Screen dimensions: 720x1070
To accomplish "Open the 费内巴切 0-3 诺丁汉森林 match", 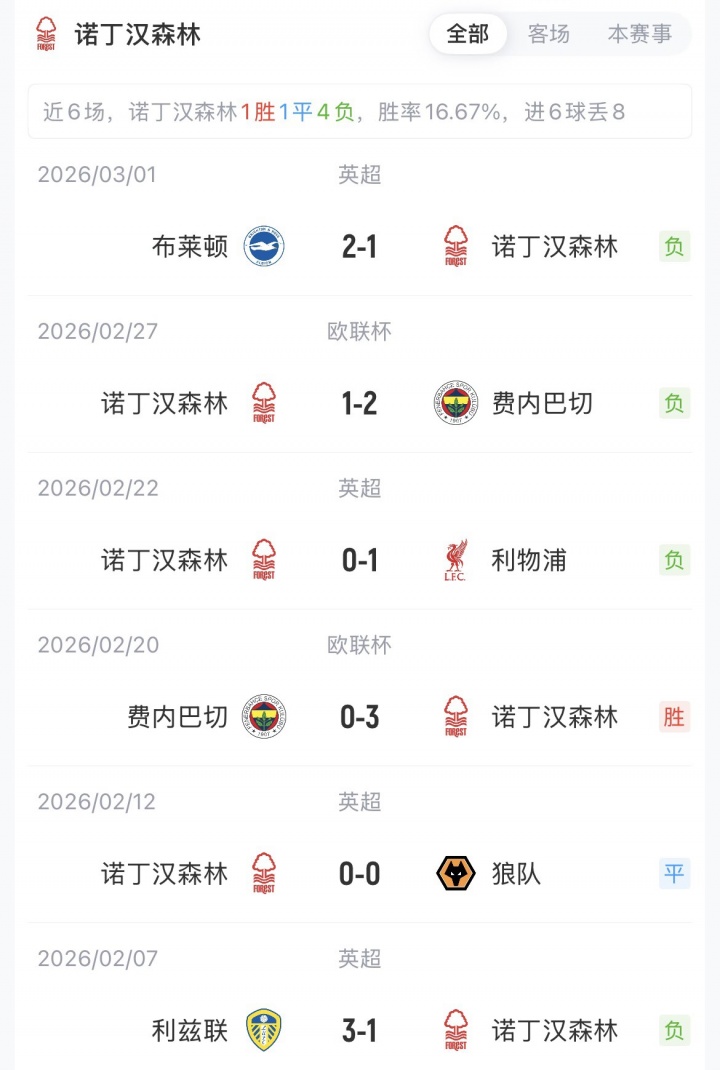I will pos(359,717).
